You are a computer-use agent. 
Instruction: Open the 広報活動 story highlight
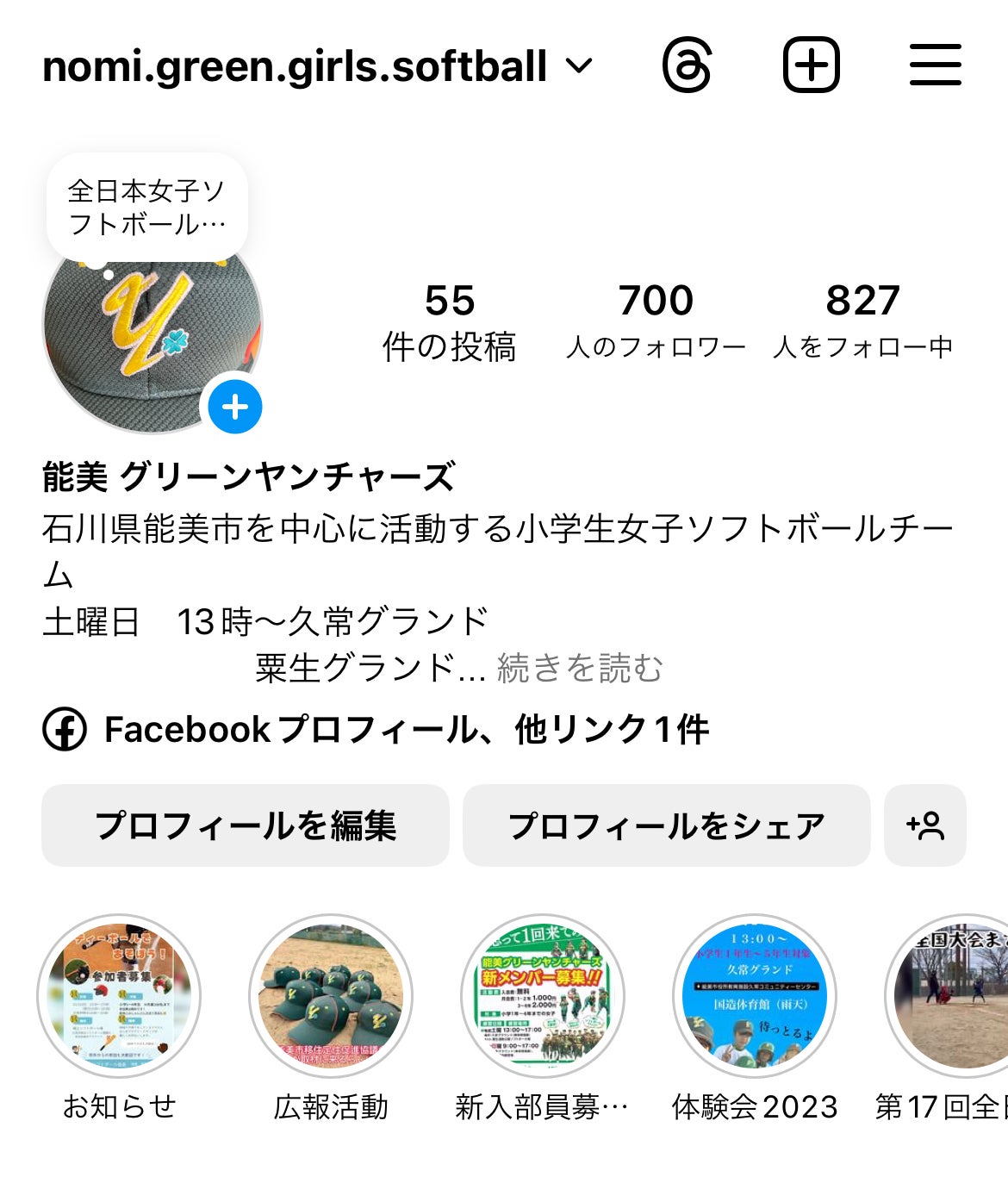[x=331, y=996]
